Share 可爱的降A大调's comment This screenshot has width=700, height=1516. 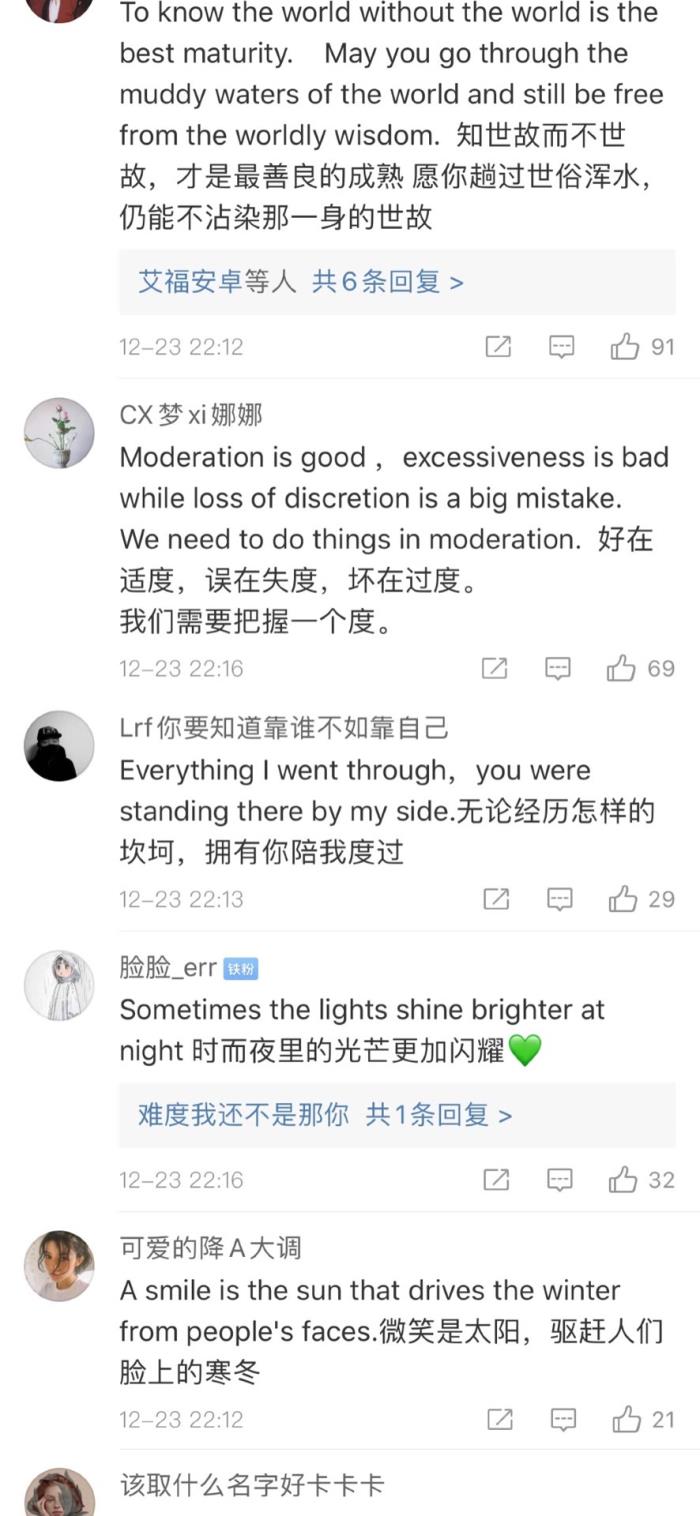[498, 1419]
